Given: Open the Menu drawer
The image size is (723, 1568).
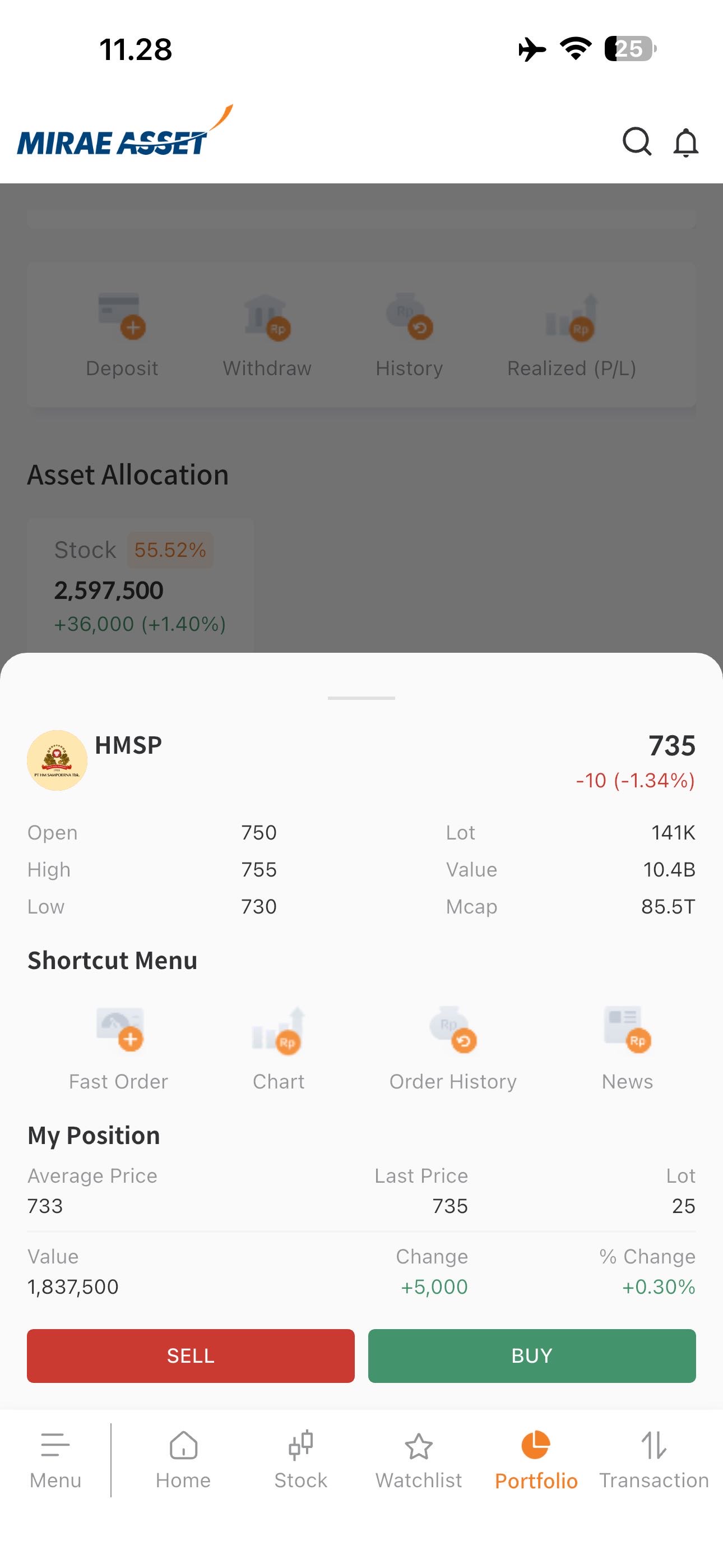Looking at the screenshot, I should click(55, 1459).
